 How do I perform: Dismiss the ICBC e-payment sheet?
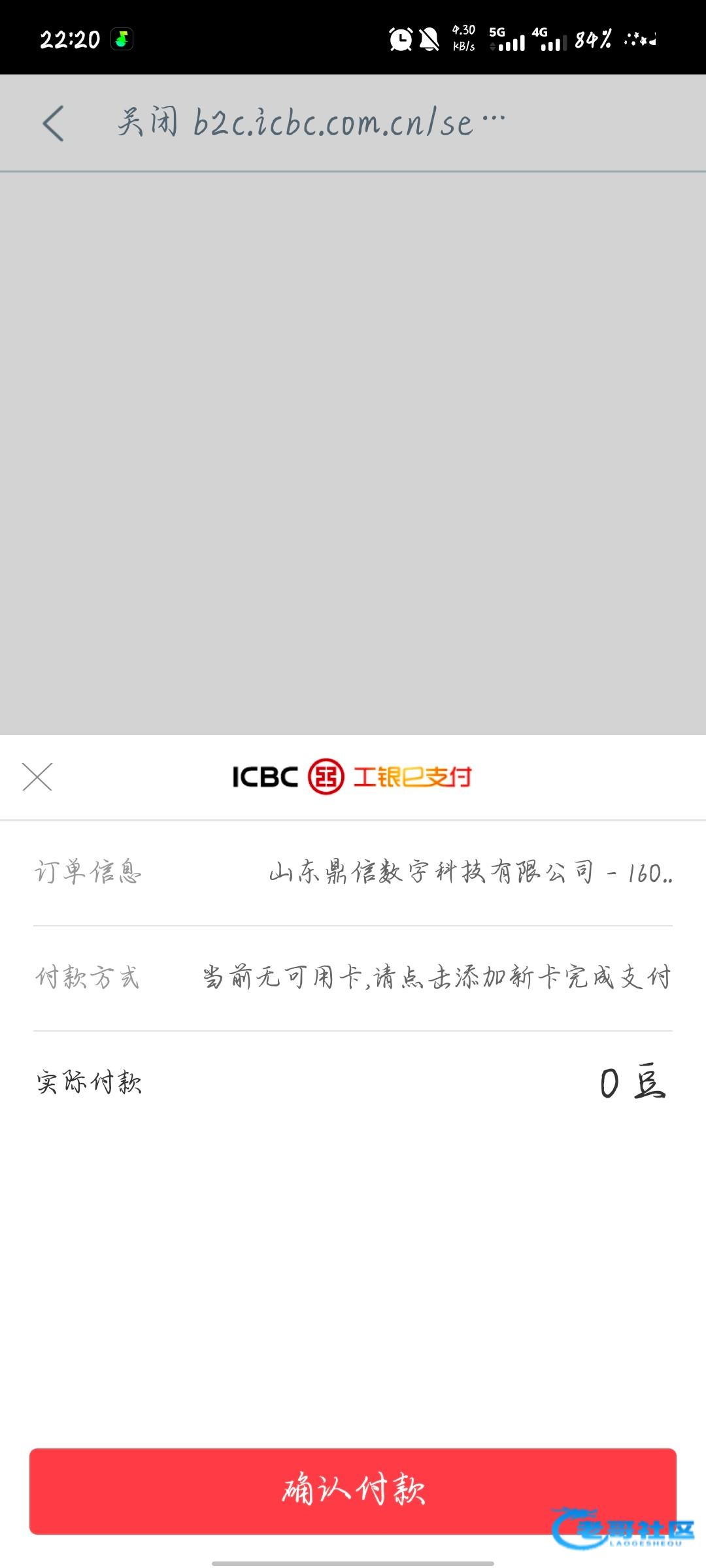(x=37, y=777)
